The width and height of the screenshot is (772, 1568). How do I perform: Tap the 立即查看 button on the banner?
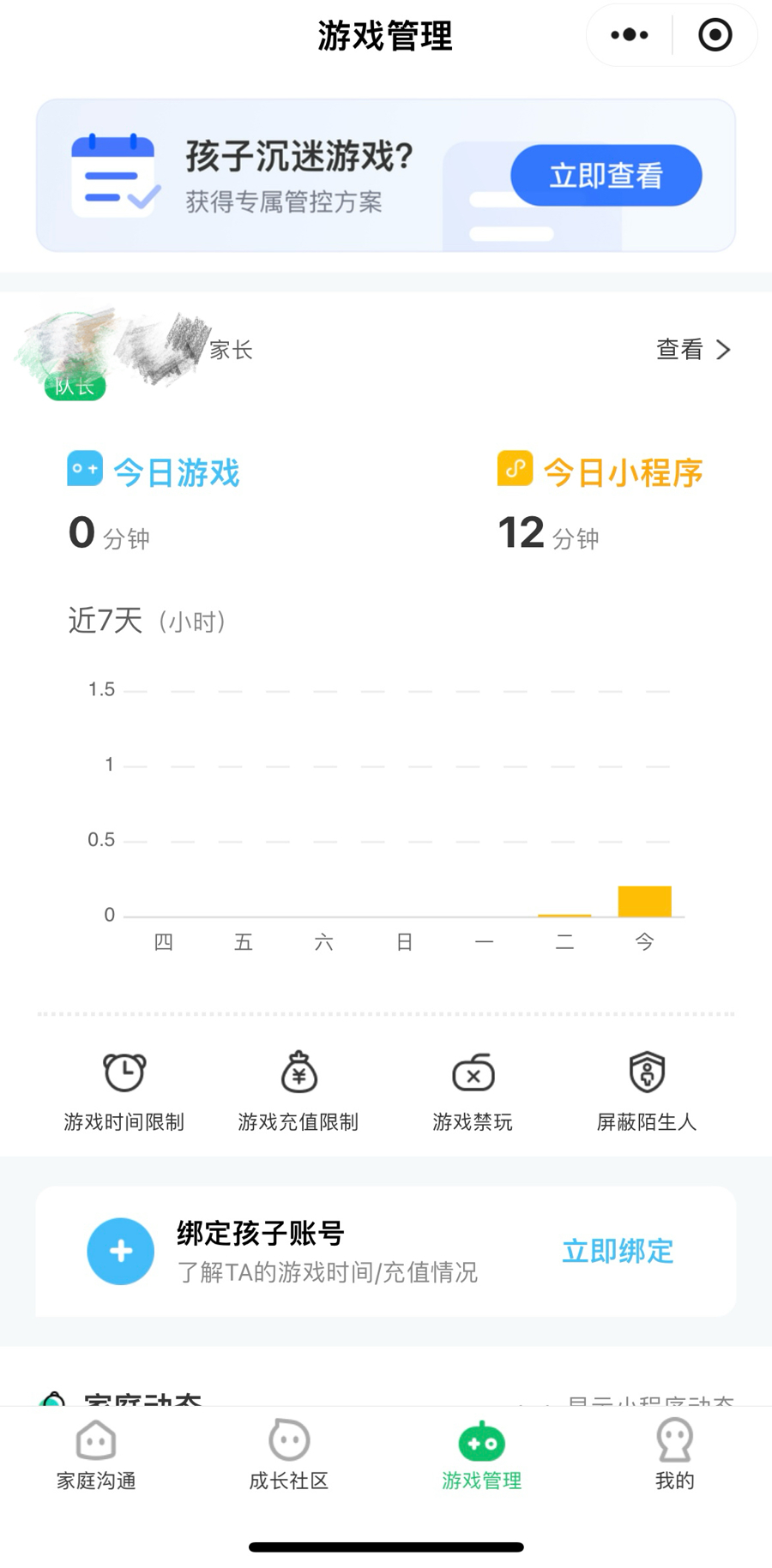[606, 176]
